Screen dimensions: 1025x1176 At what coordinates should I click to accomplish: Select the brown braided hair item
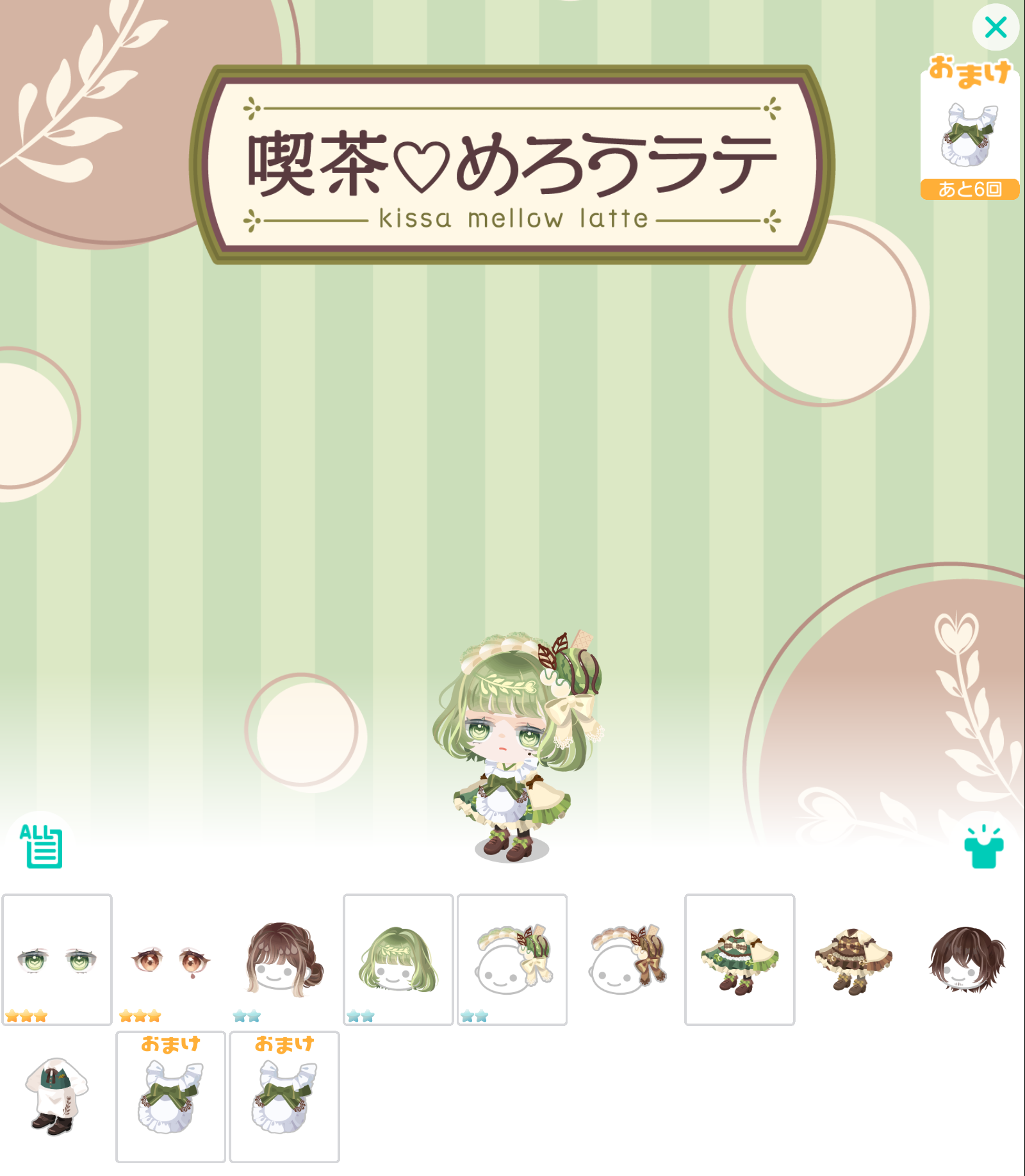[284, 959]
